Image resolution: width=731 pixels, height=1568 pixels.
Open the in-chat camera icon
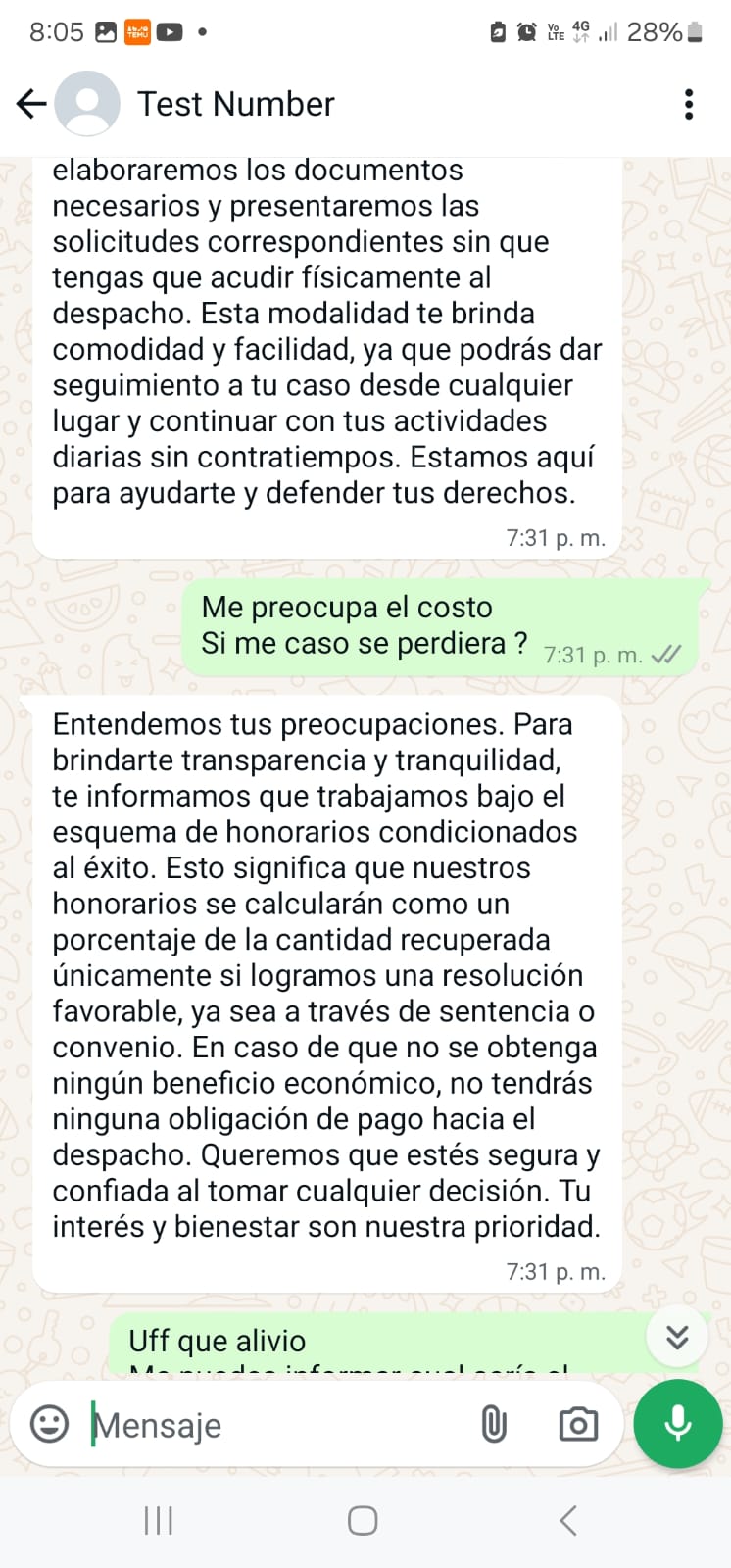pyautogui.click(x=580, y=1425)
